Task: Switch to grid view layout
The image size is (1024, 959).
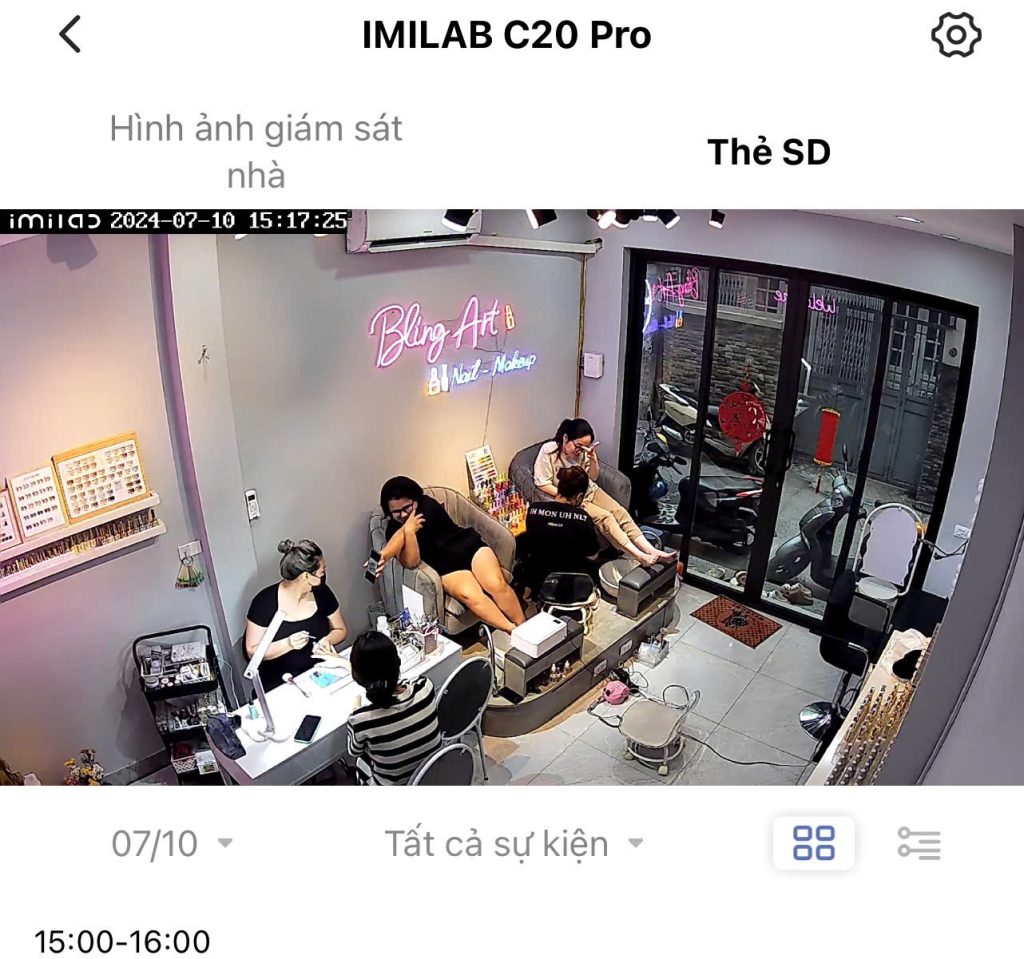Action: 813,844
